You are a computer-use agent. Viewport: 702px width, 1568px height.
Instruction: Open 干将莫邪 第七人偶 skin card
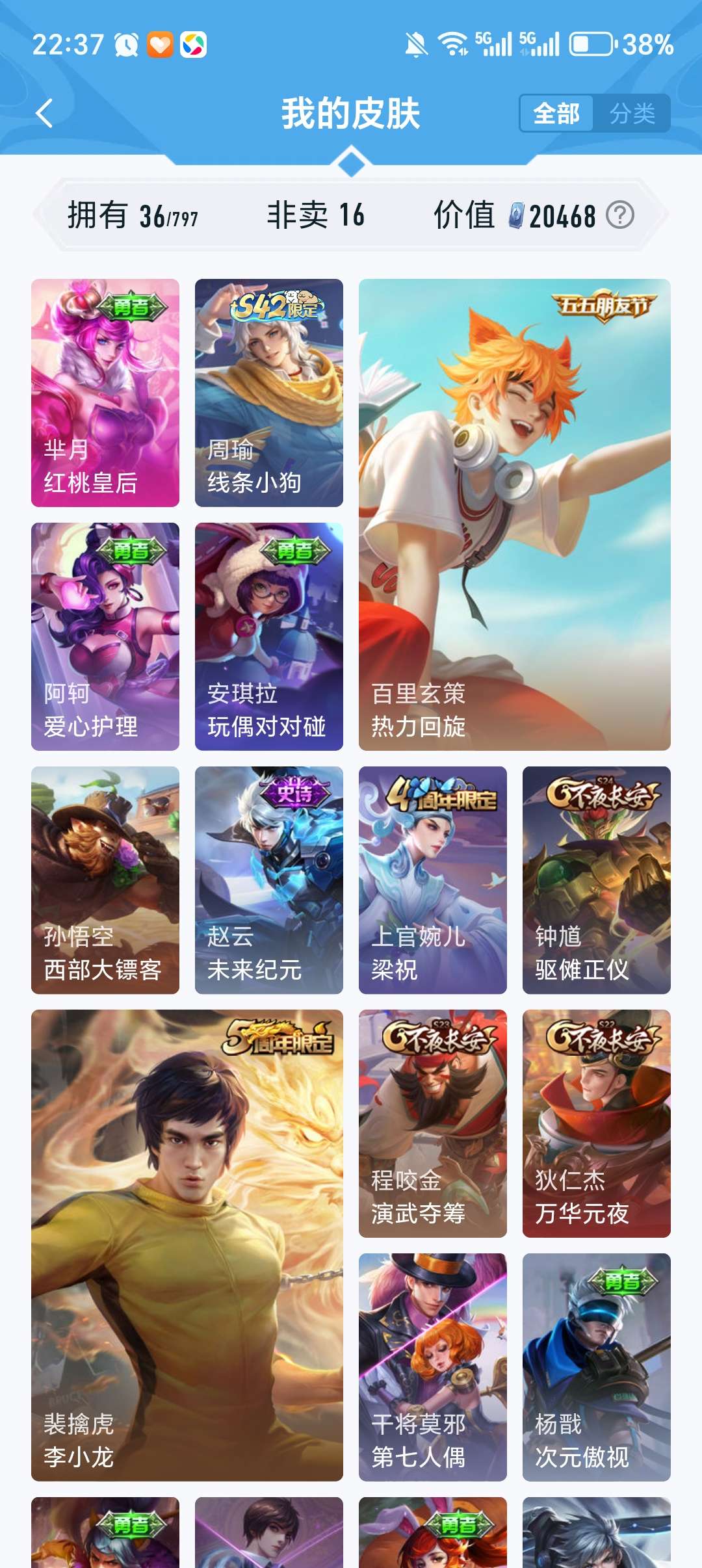click(433, 1367)
